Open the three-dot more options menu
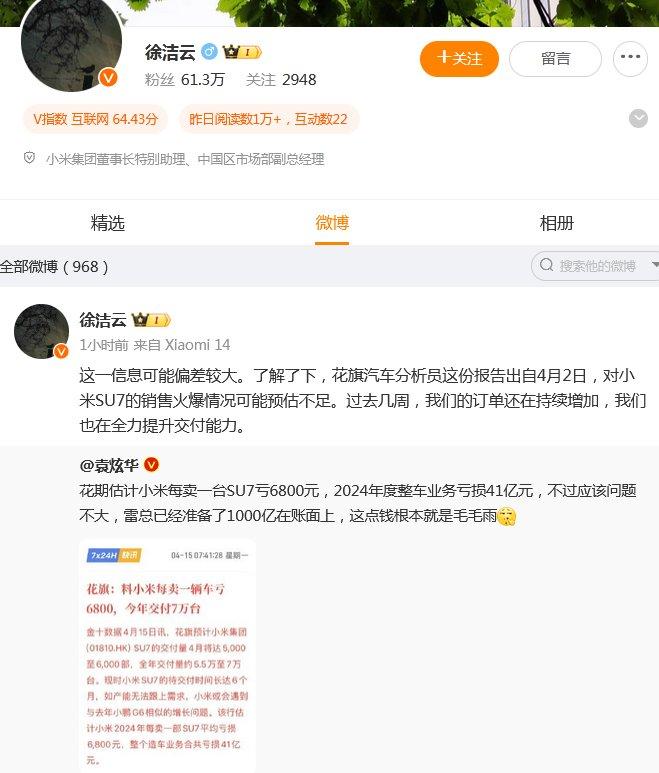 [x=631, y=59]
